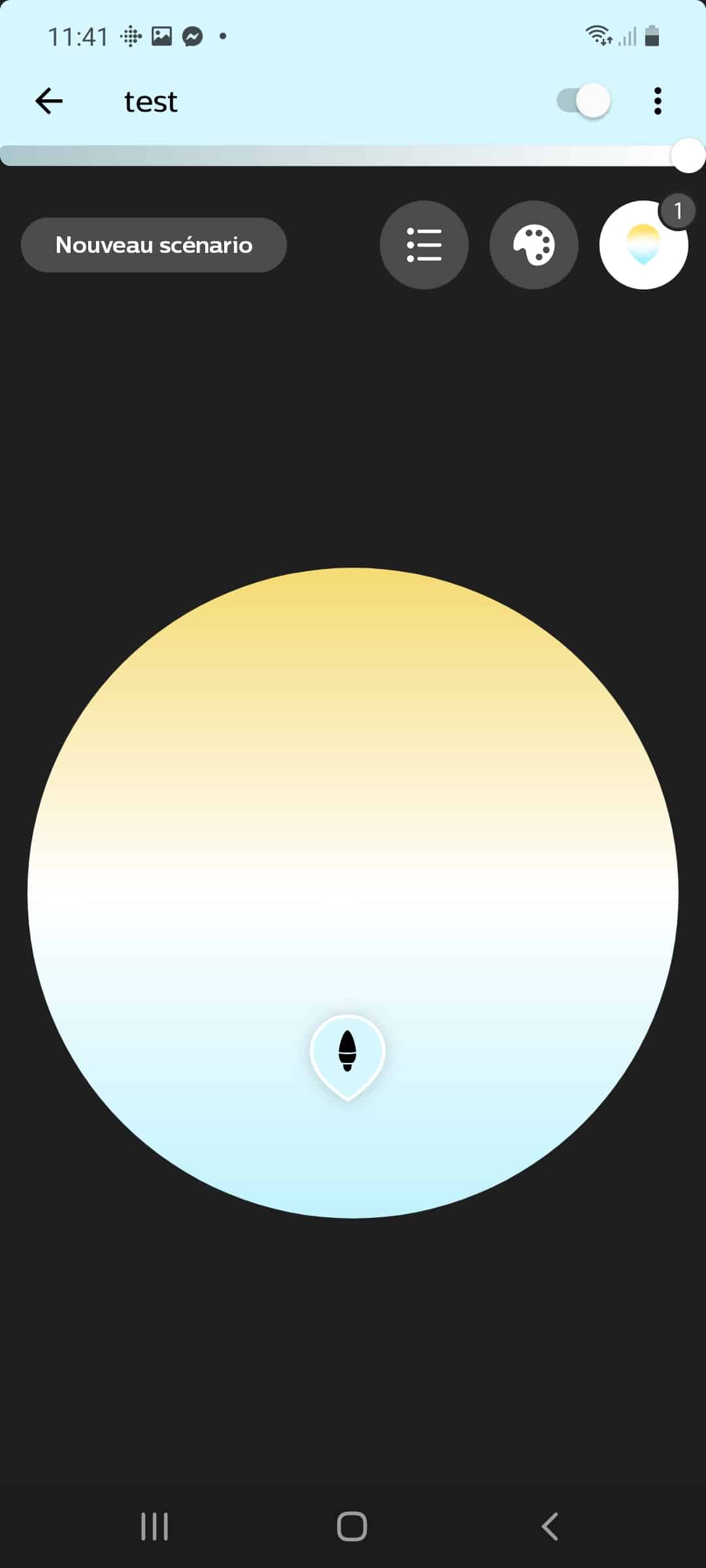
Task: Open recent apps from the navigation bar
Action: point(155,1527)
